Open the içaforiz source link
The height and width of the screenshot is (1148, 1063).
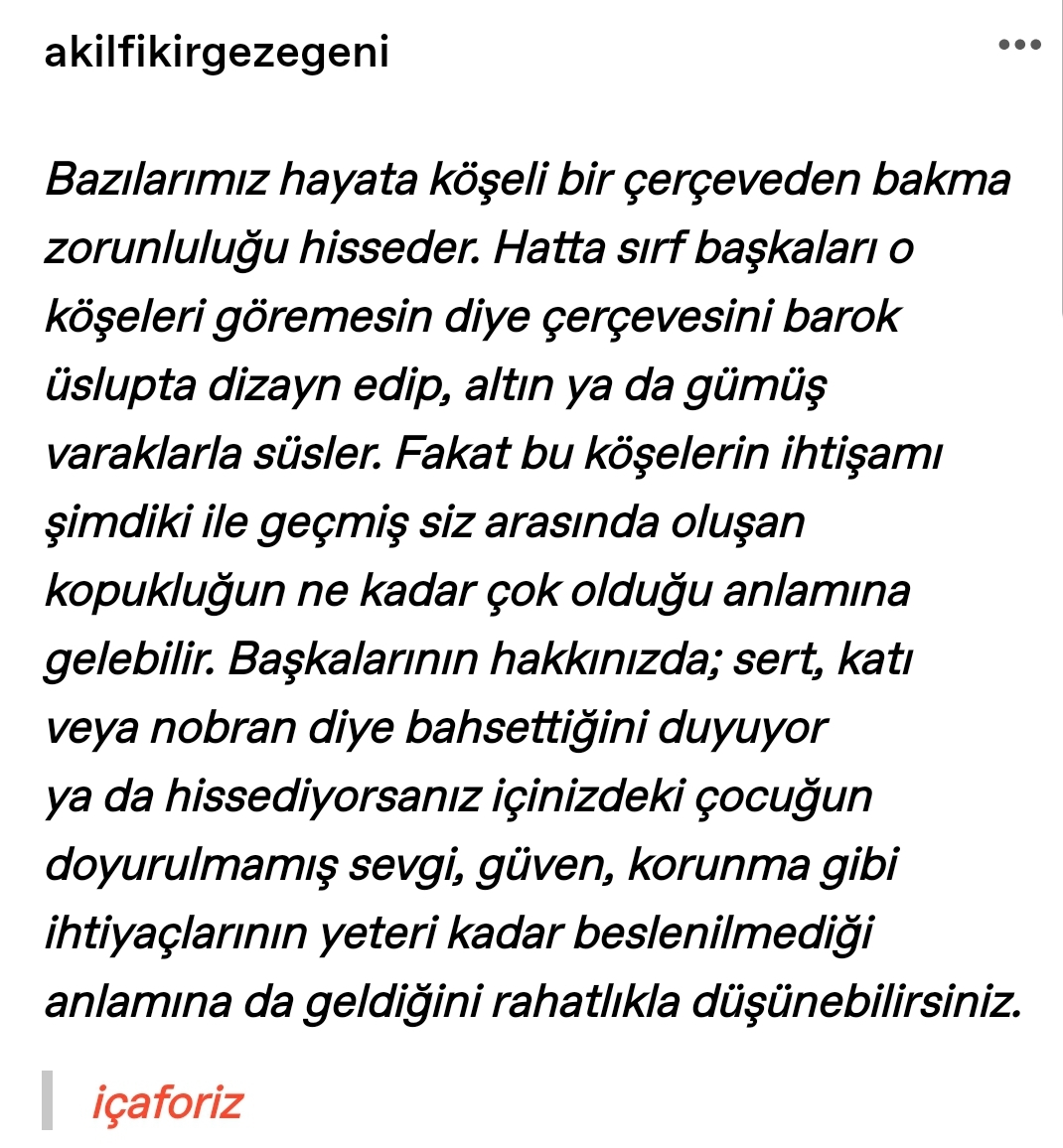click(x=167, y=1102)
